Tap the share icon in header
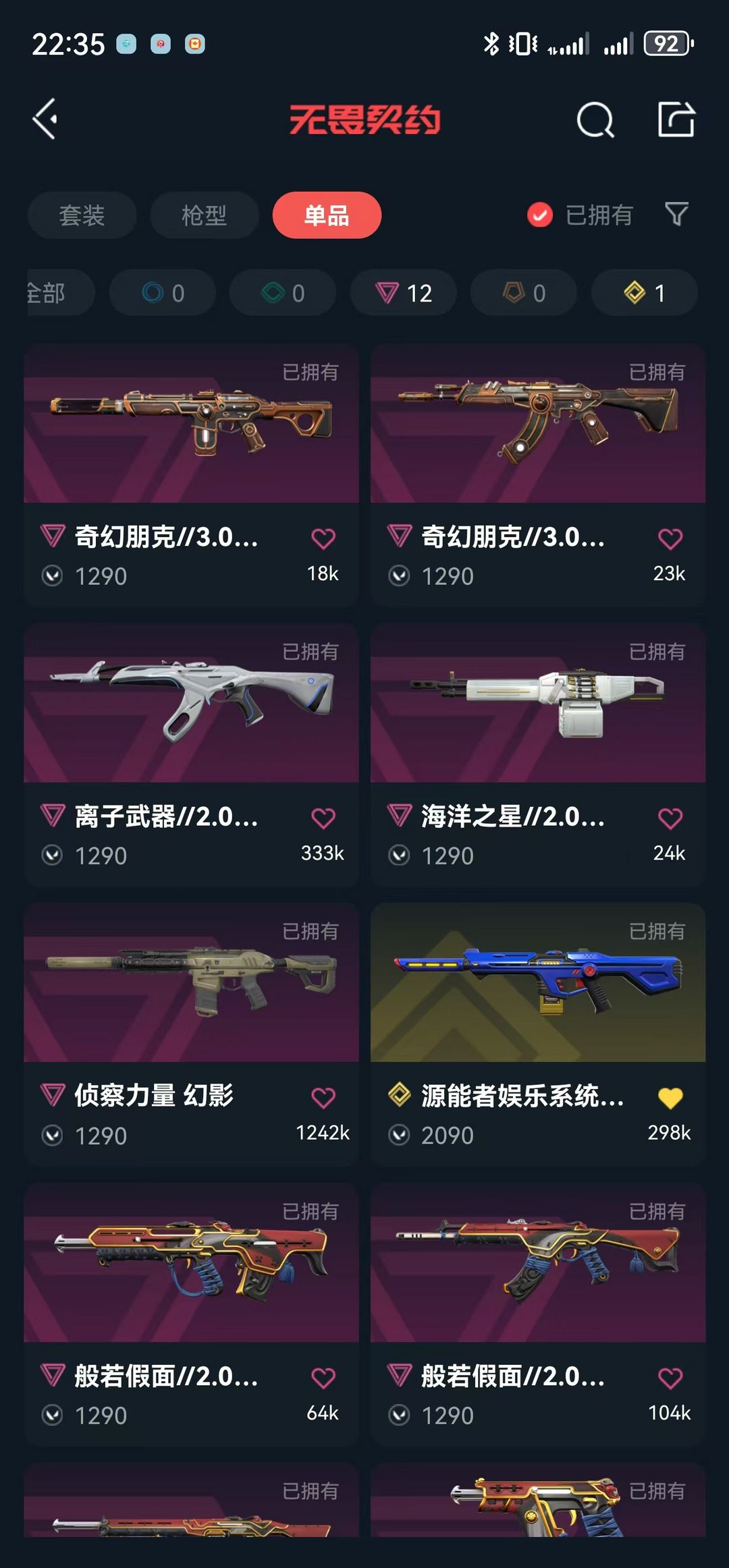 point(676,119)
